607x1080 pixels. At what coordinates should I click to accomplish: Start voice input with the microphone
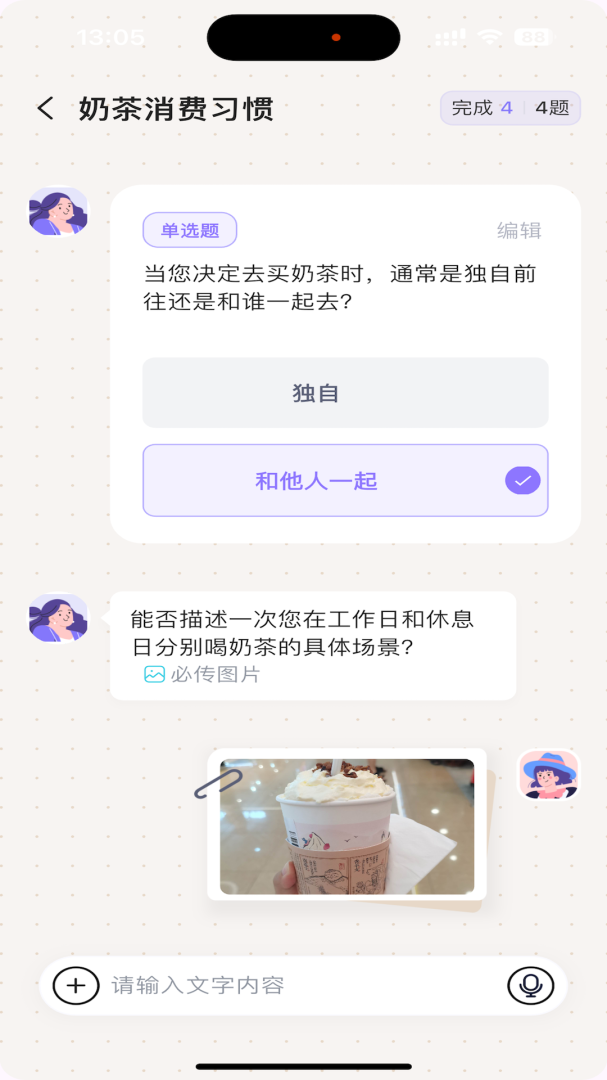[530, 985]
